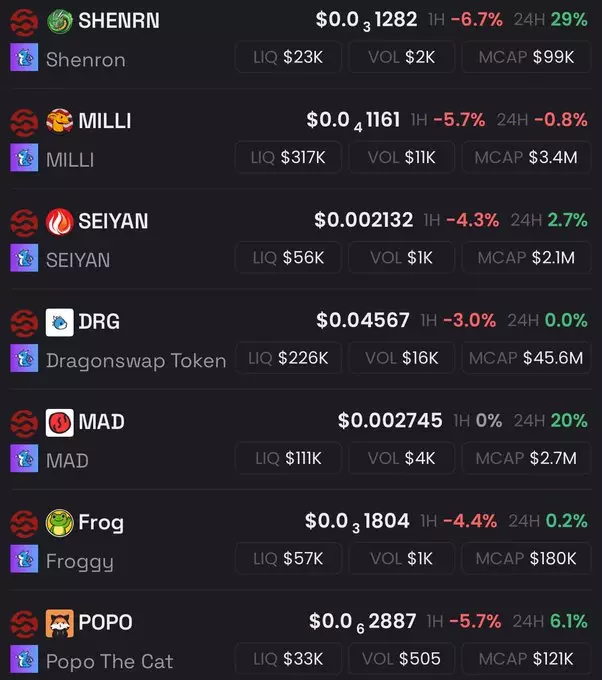Open the DRG Dragonswap Token row
This screenshot has width=602, height=680.
pyautogui.click(x=98, y=322)
